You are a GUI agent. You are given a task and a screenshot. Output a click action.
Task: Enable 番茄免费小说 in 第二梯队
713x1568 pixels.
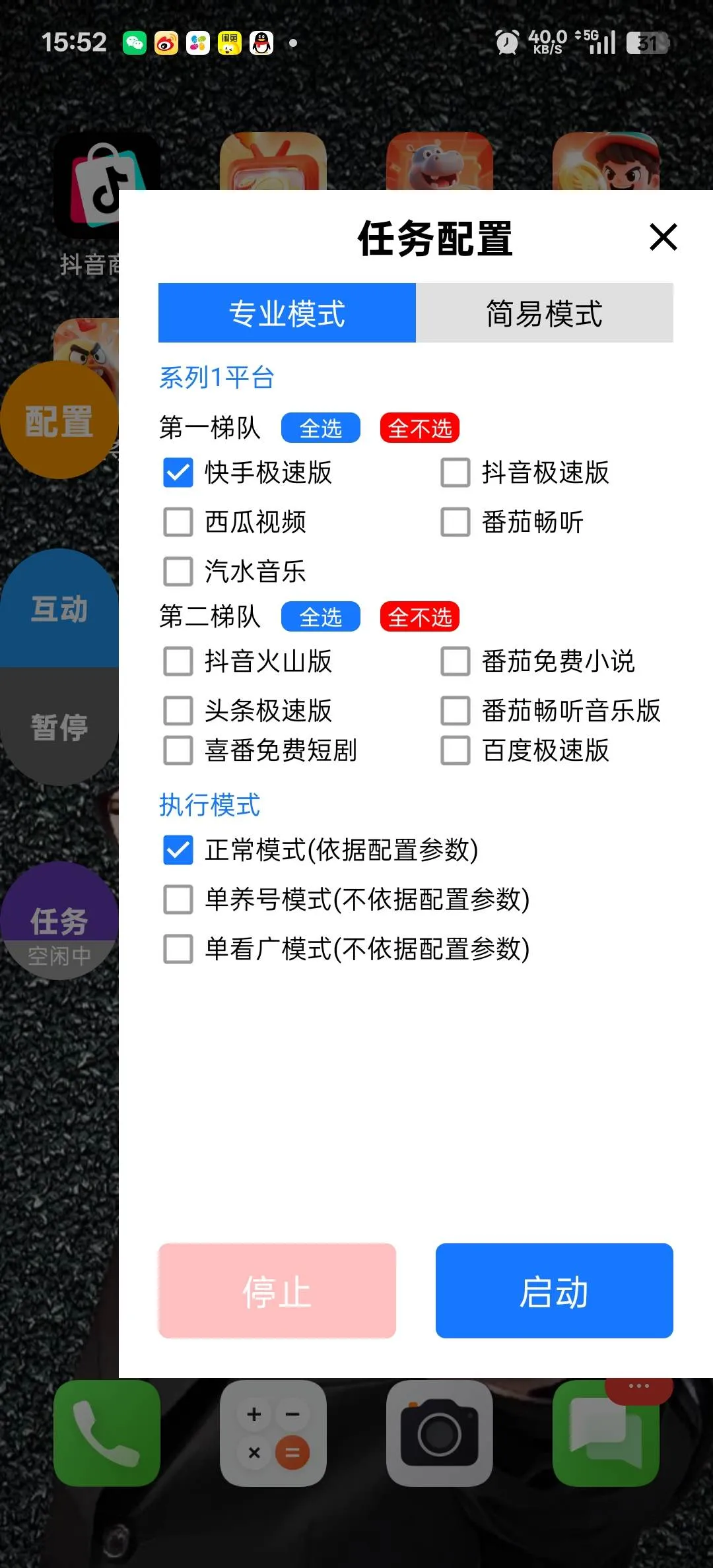point(456,662)
